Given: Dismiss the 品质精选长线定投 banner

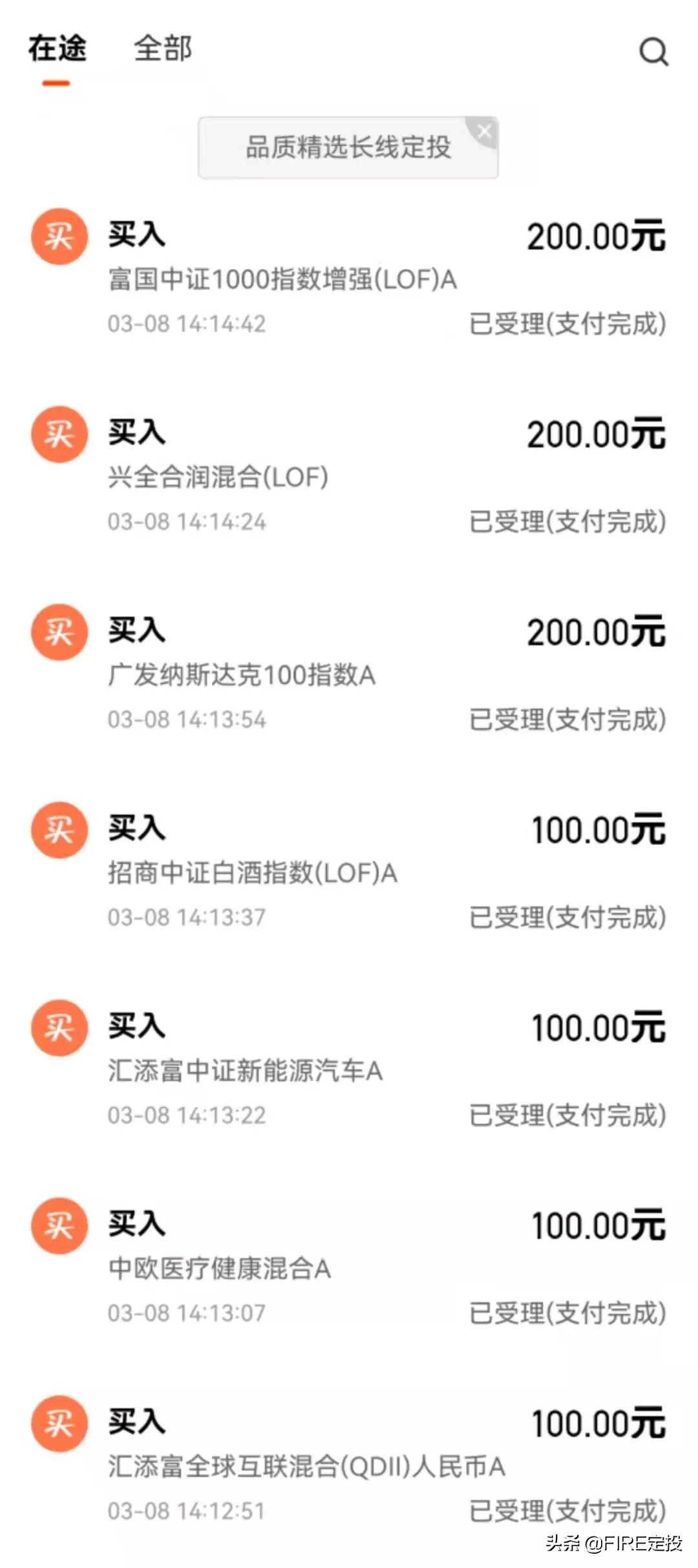Looking at the screenshot, I should click(x=484, y=132).
